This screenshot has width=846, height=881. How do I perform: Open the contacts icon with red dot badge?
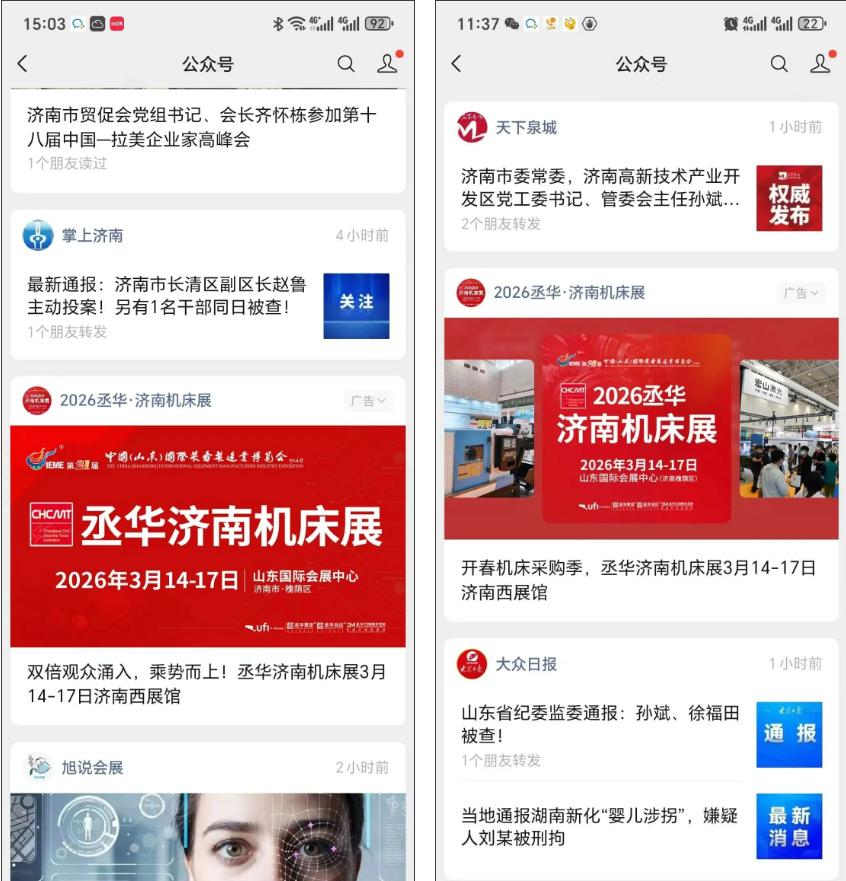click(x=387, y=63)
